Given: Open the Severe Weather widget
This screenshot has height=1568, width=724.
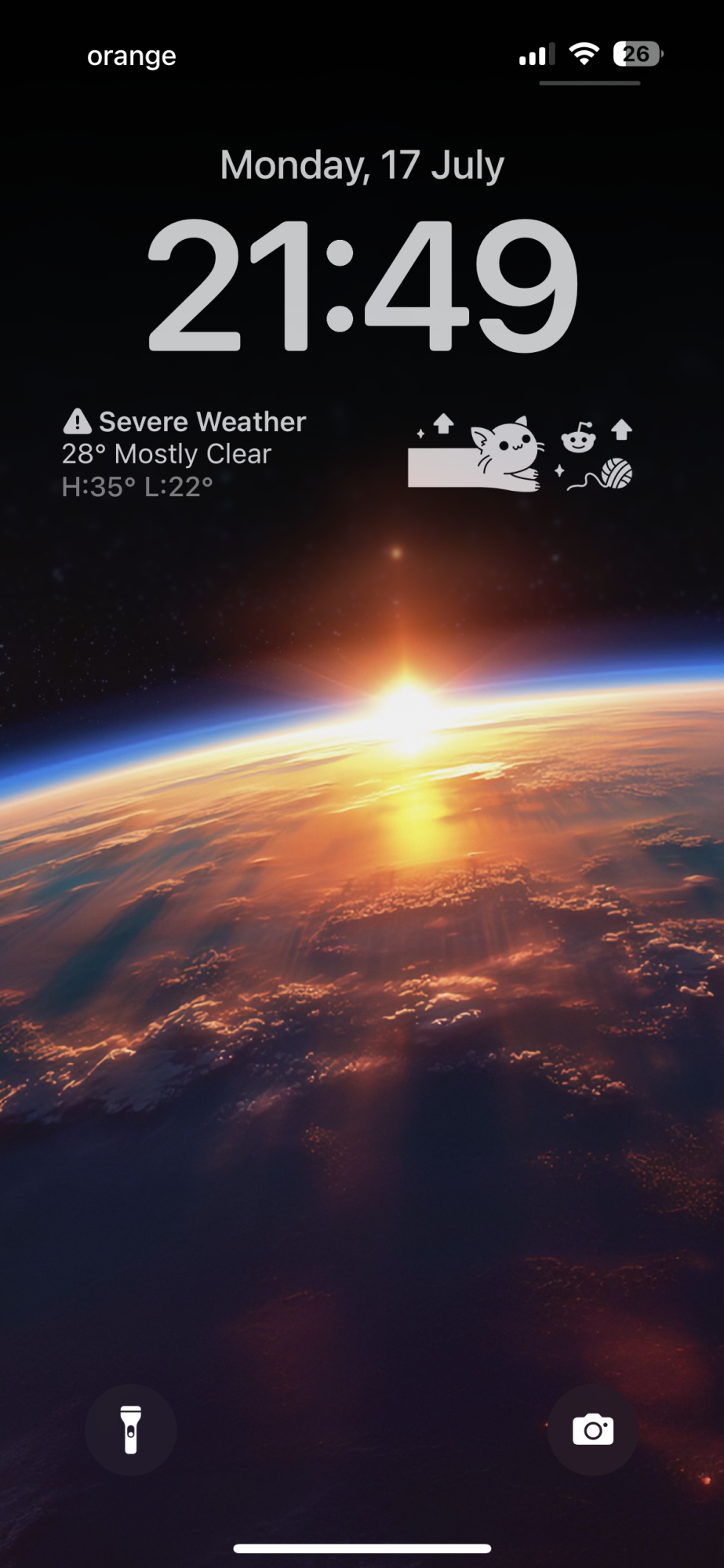Looking at the screenshot, I should pos(184,454).
